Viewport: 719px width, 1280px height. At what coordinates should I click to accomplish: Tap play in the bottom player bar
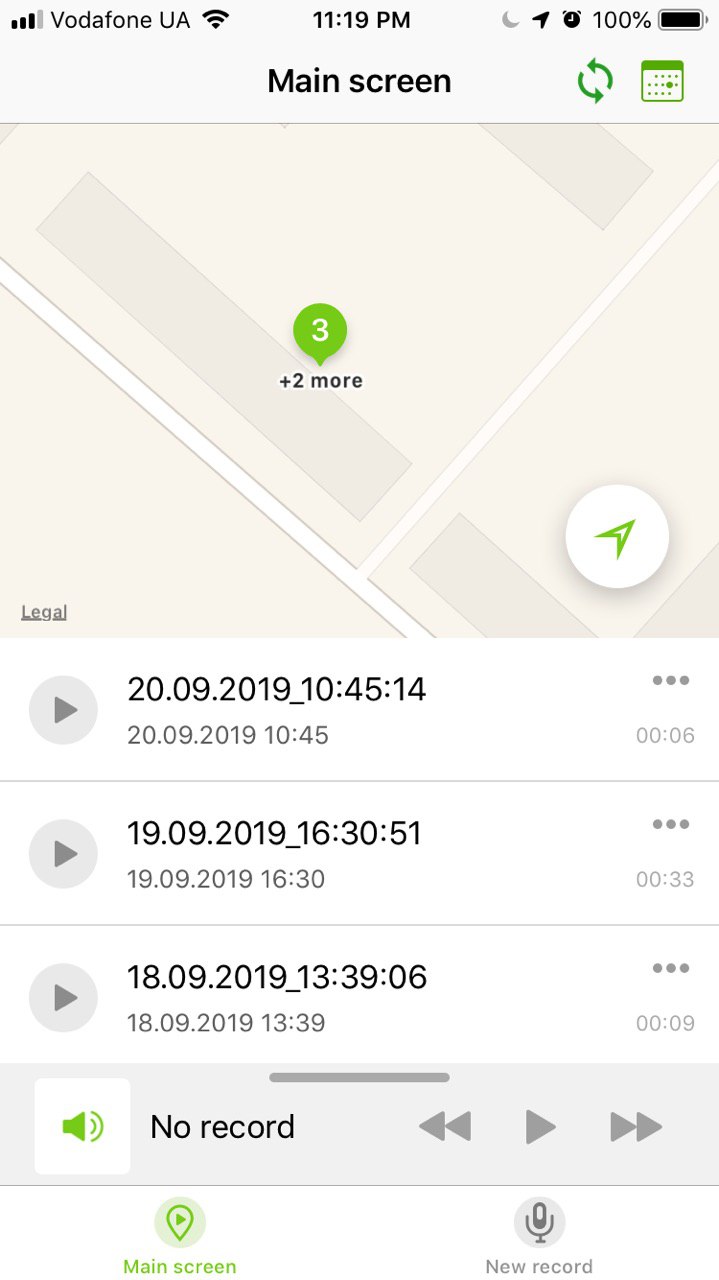point(540,1127)
